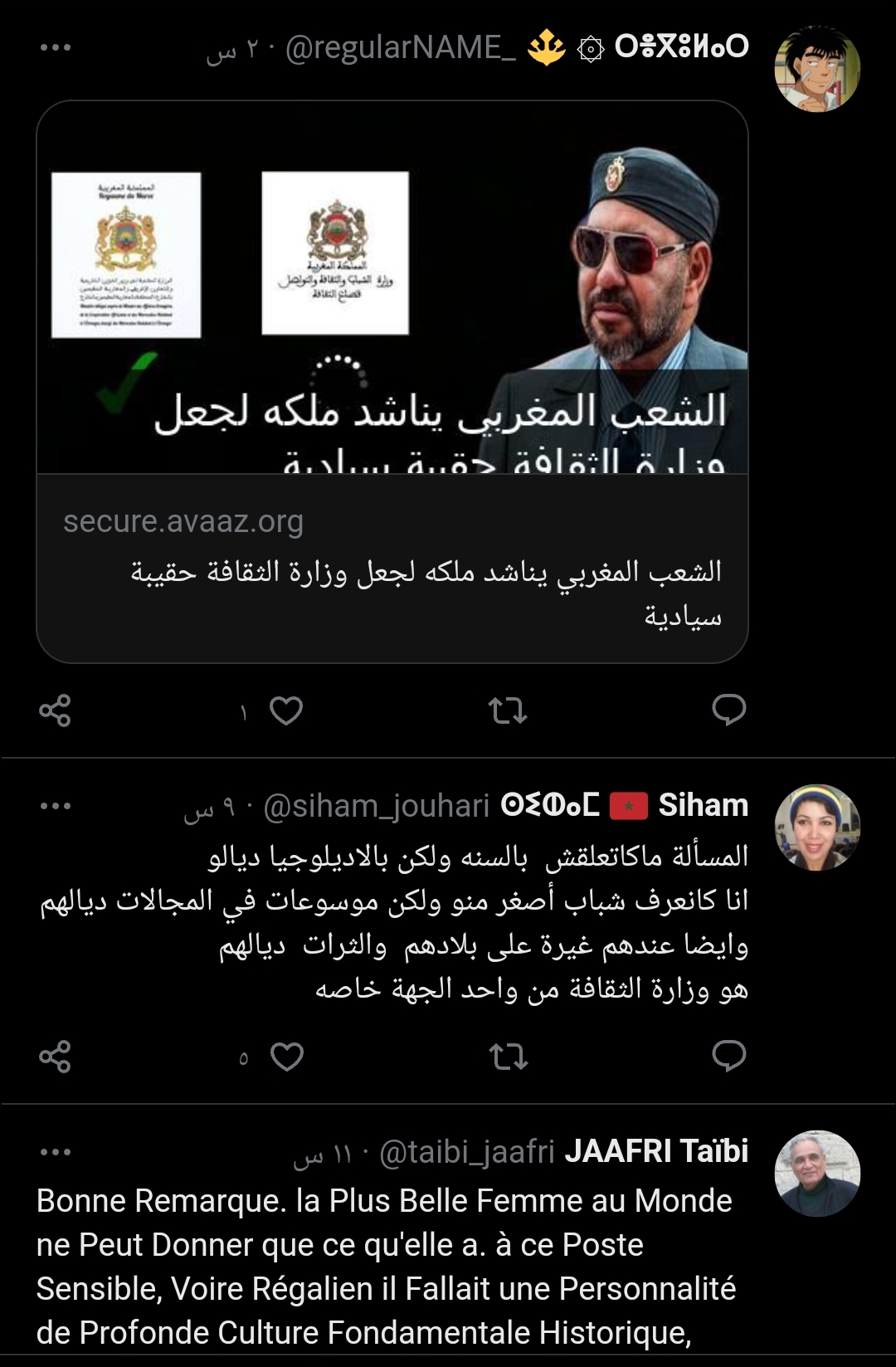Open overflow menu on JAAFRI Taïbi's tweet
Screen dimensions: 896x1367
56,1152
